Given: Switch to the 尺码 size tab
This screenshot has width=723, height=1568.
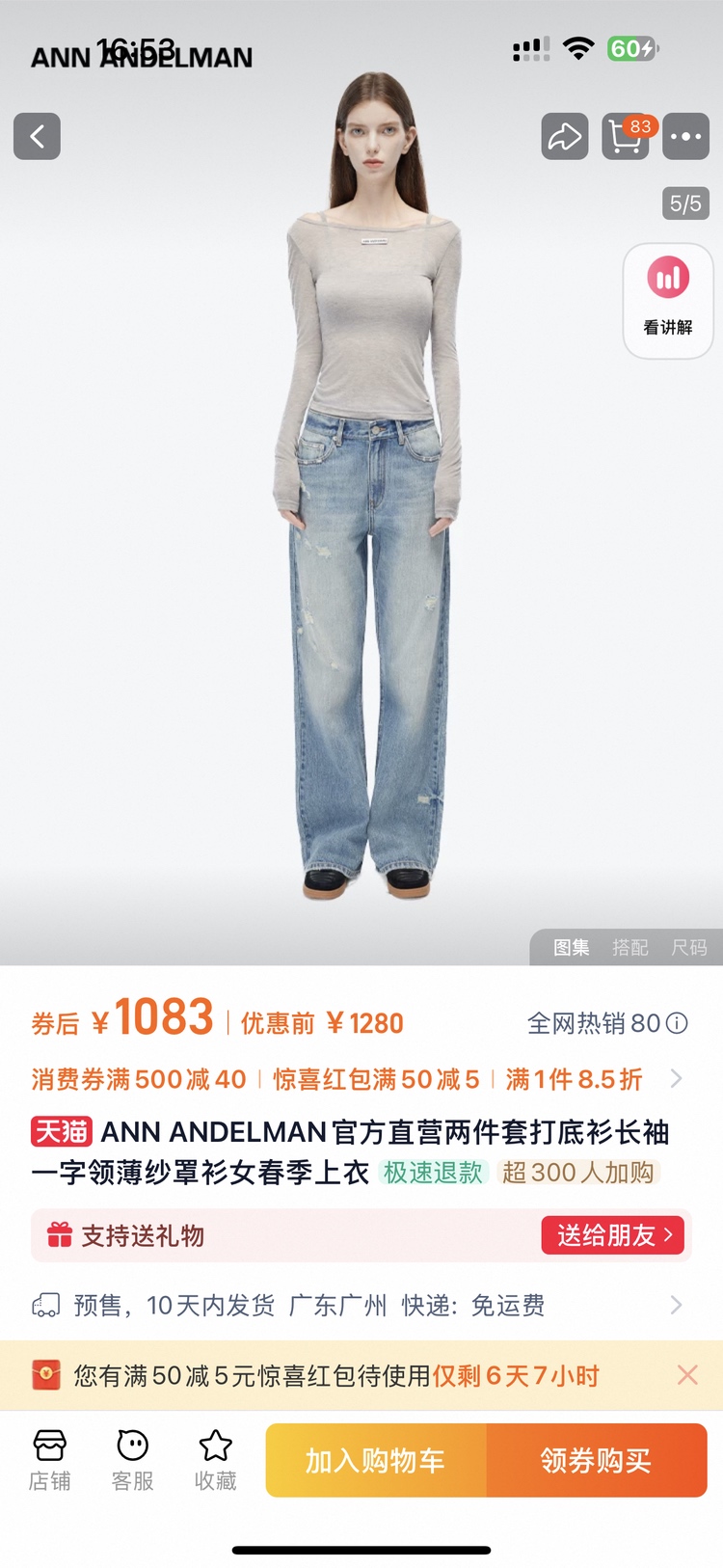Looking at the screenshot, I should (689, 948).
